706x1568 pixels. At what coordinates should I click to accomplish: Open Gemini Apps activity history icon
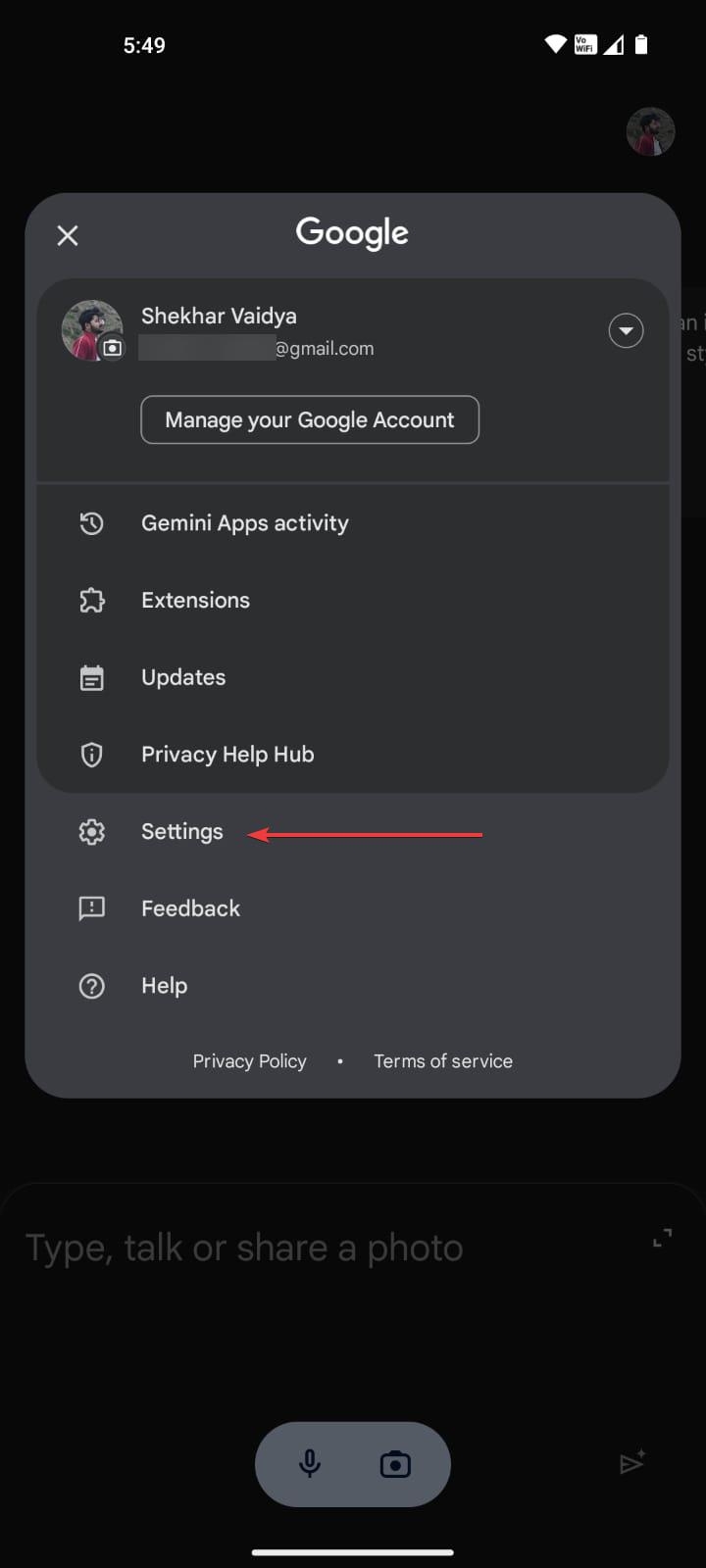91,522
